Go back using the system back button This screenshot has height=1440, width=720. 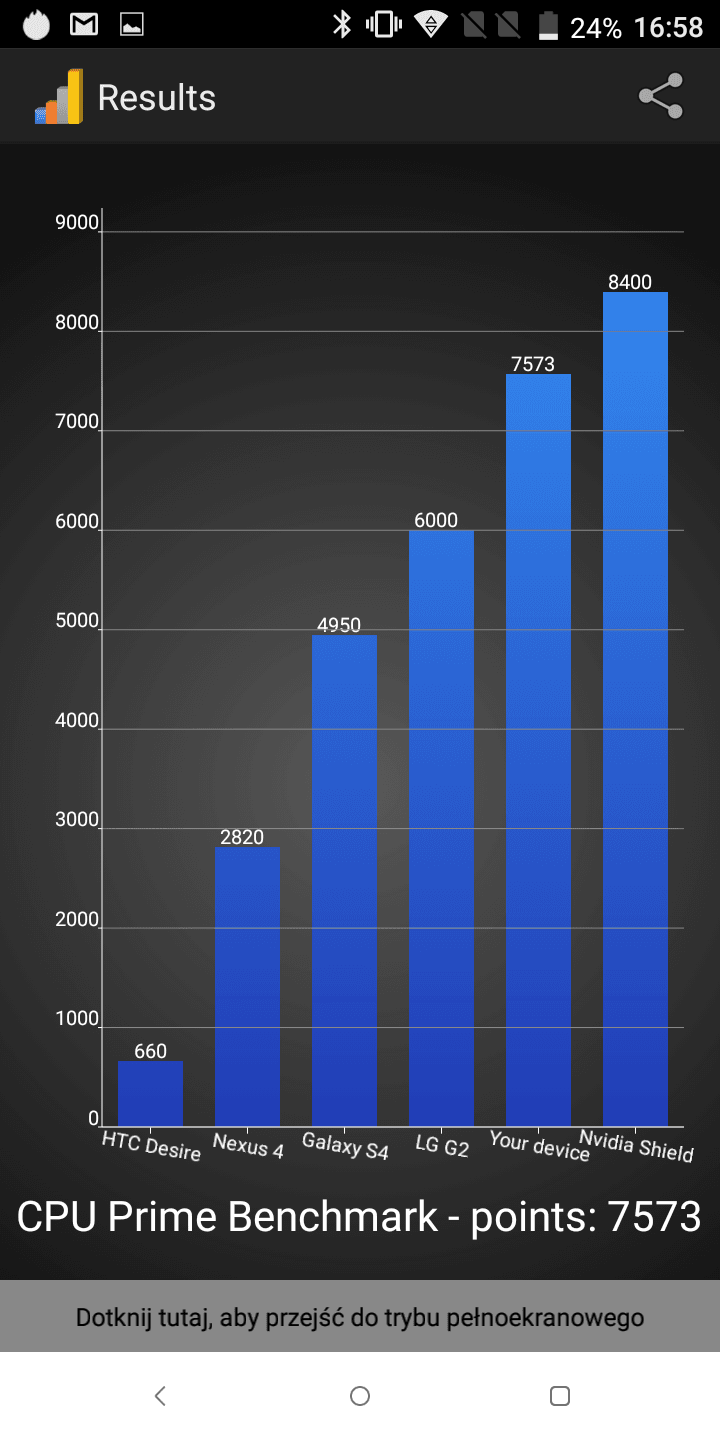(160, 1396)
